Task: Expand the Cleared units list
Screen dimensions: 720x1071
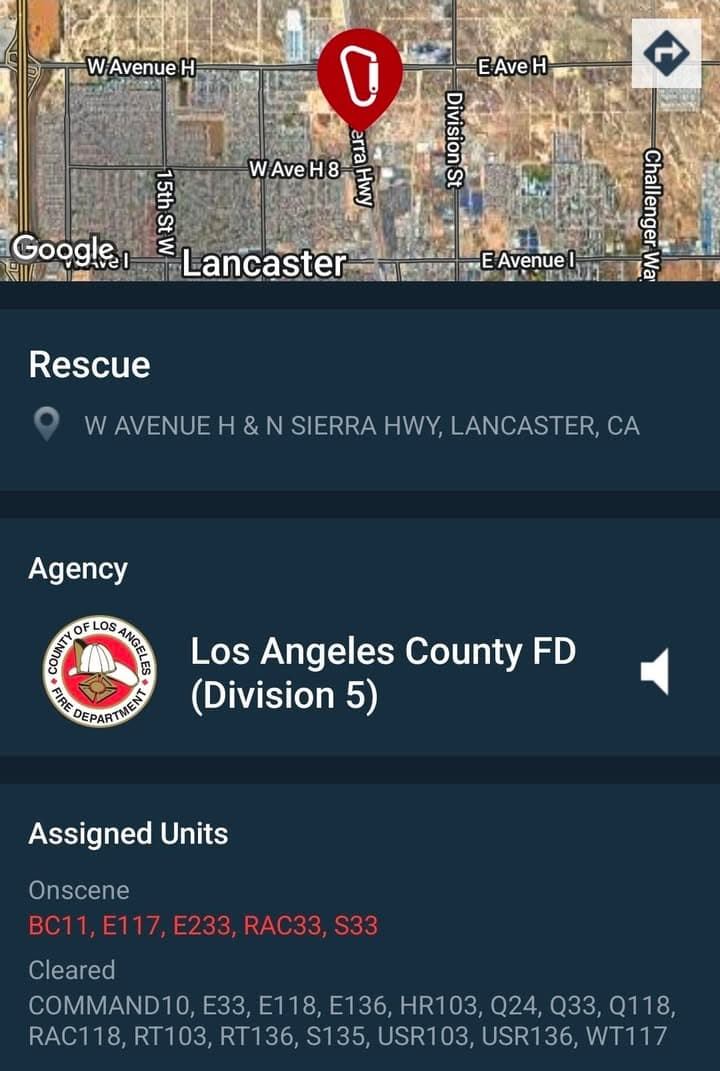Action: [x=74, y=970]
